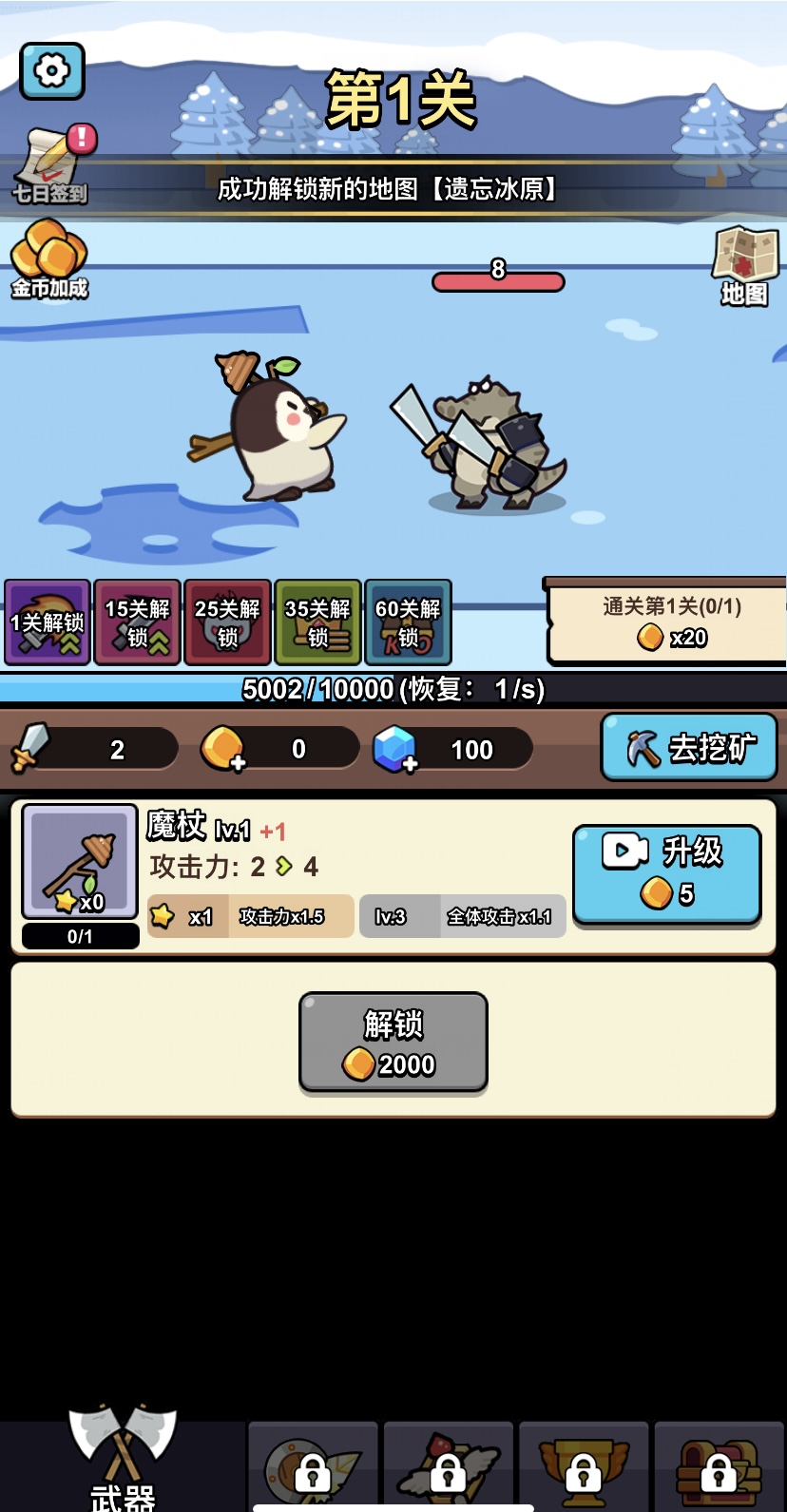
Task: Upgrade the 魔杖 with 升级
Action: 666,873
